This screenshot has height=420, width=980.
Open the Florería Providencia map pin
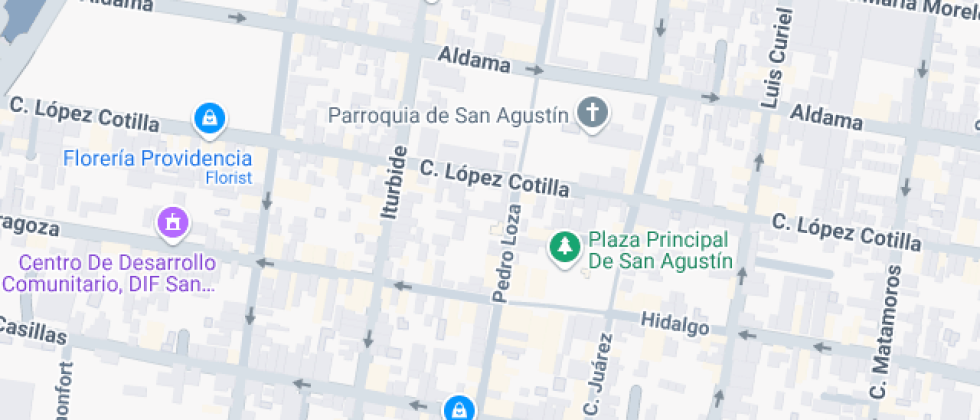pyautogui.click(x=209, y=119)
